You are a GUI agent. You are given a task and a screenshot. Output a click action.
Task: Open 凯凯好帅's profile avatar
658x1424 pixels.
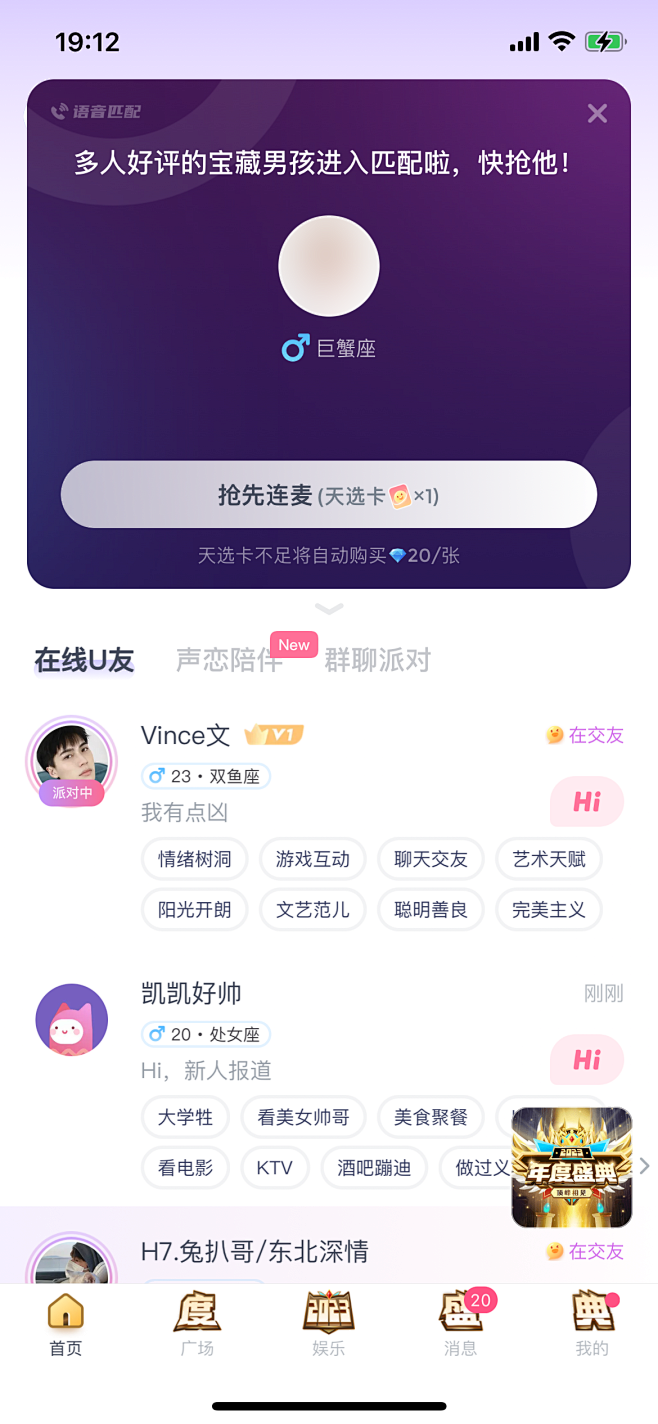tap(71, 1020)
